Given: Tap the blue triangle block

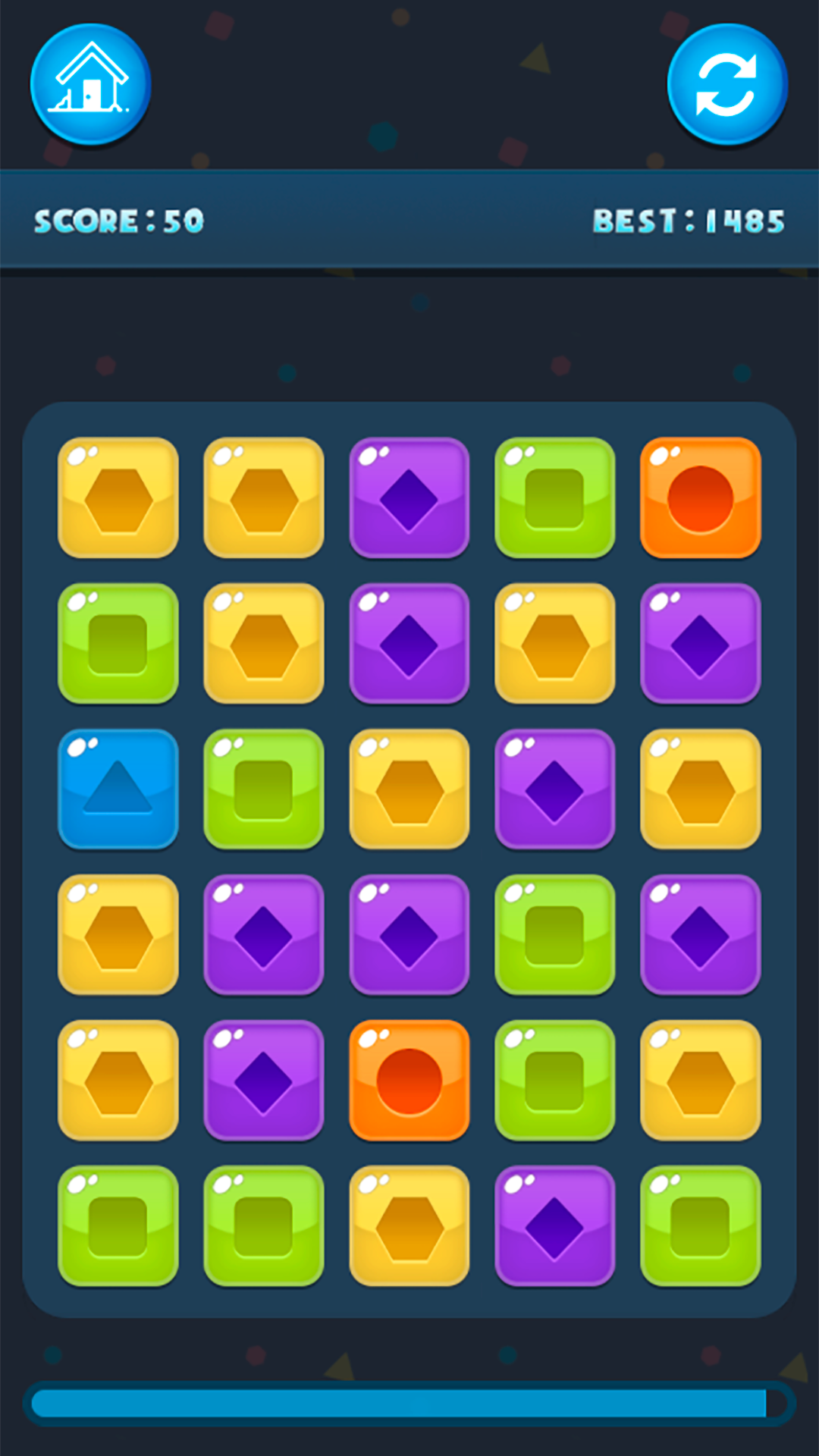Looking at the screenshot, I should pos(118,789).
